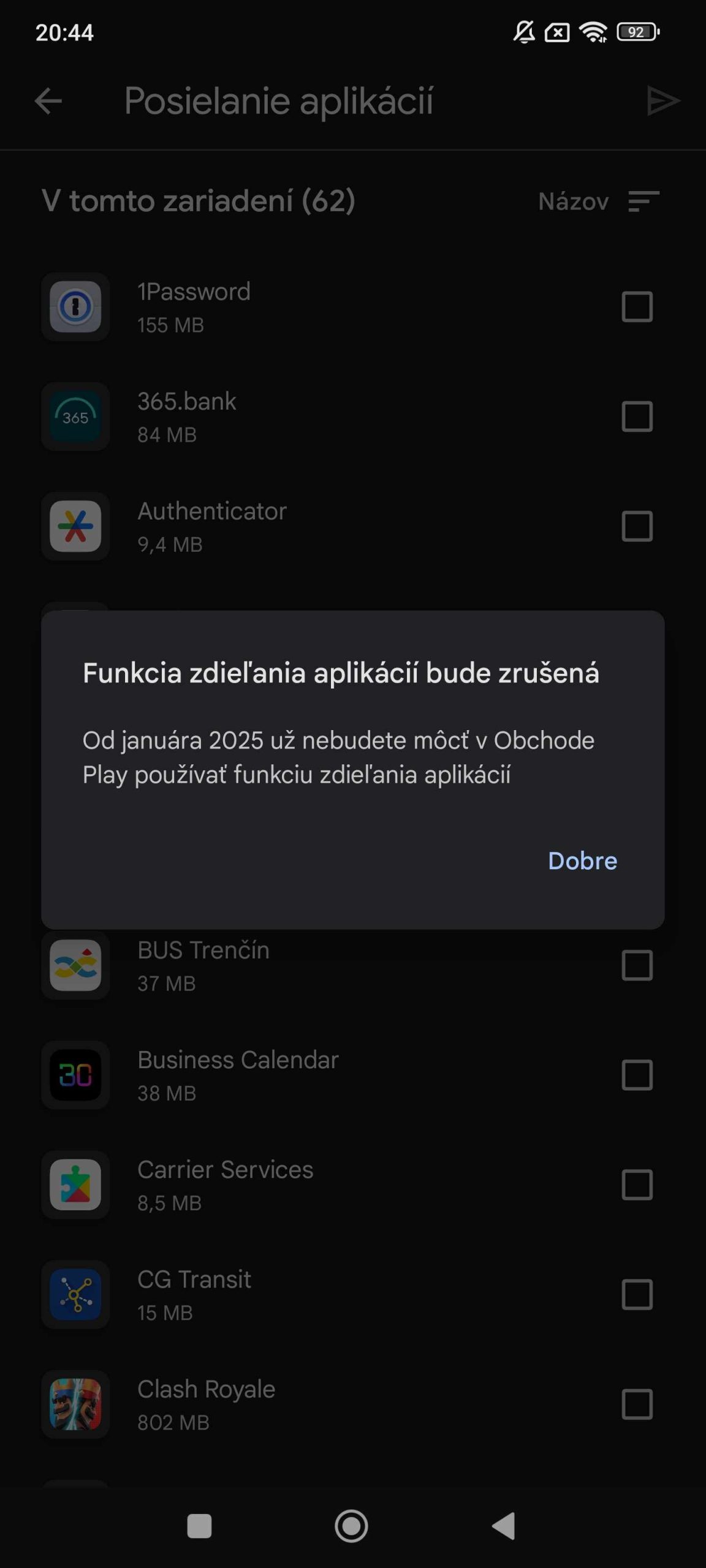Tick the Clash Royale checkbox
Screen dimensions: 706x1568
pyautogui.click(x=637, y=1404)
